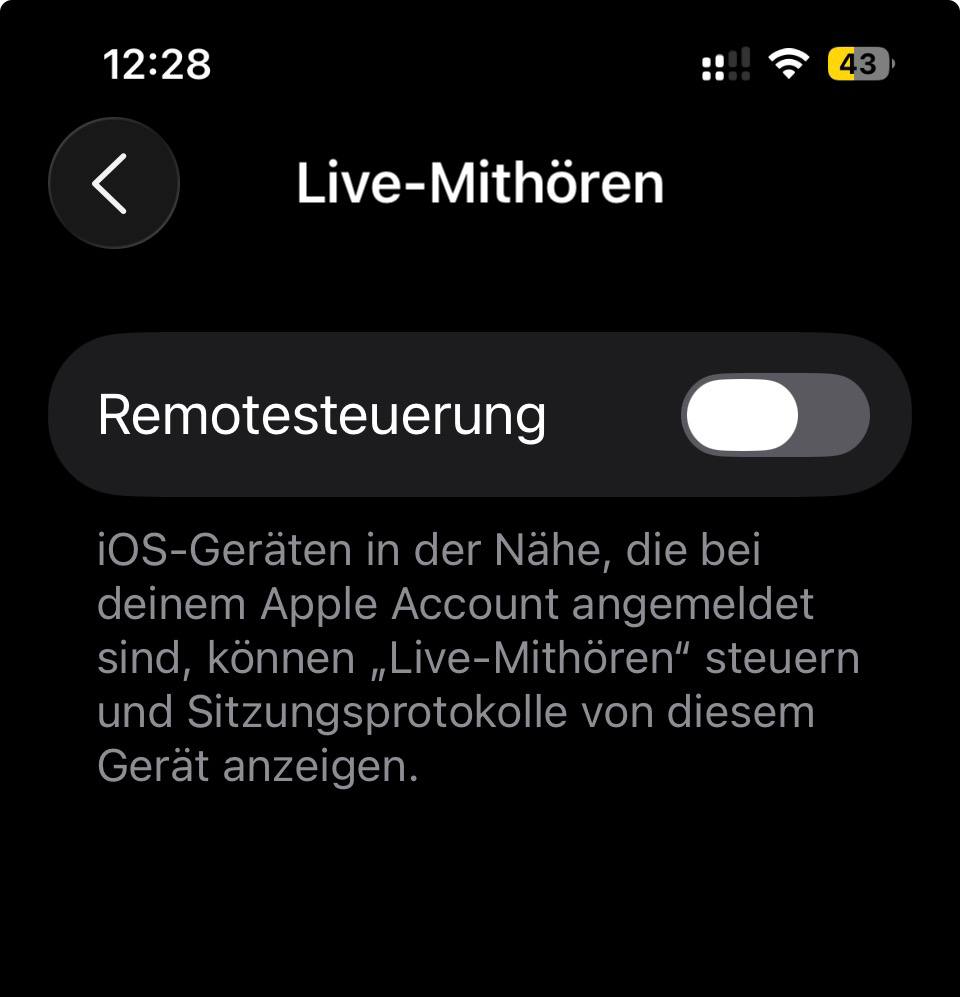Toggle the Remotesteuerung switch

click(x=775, y=415)
